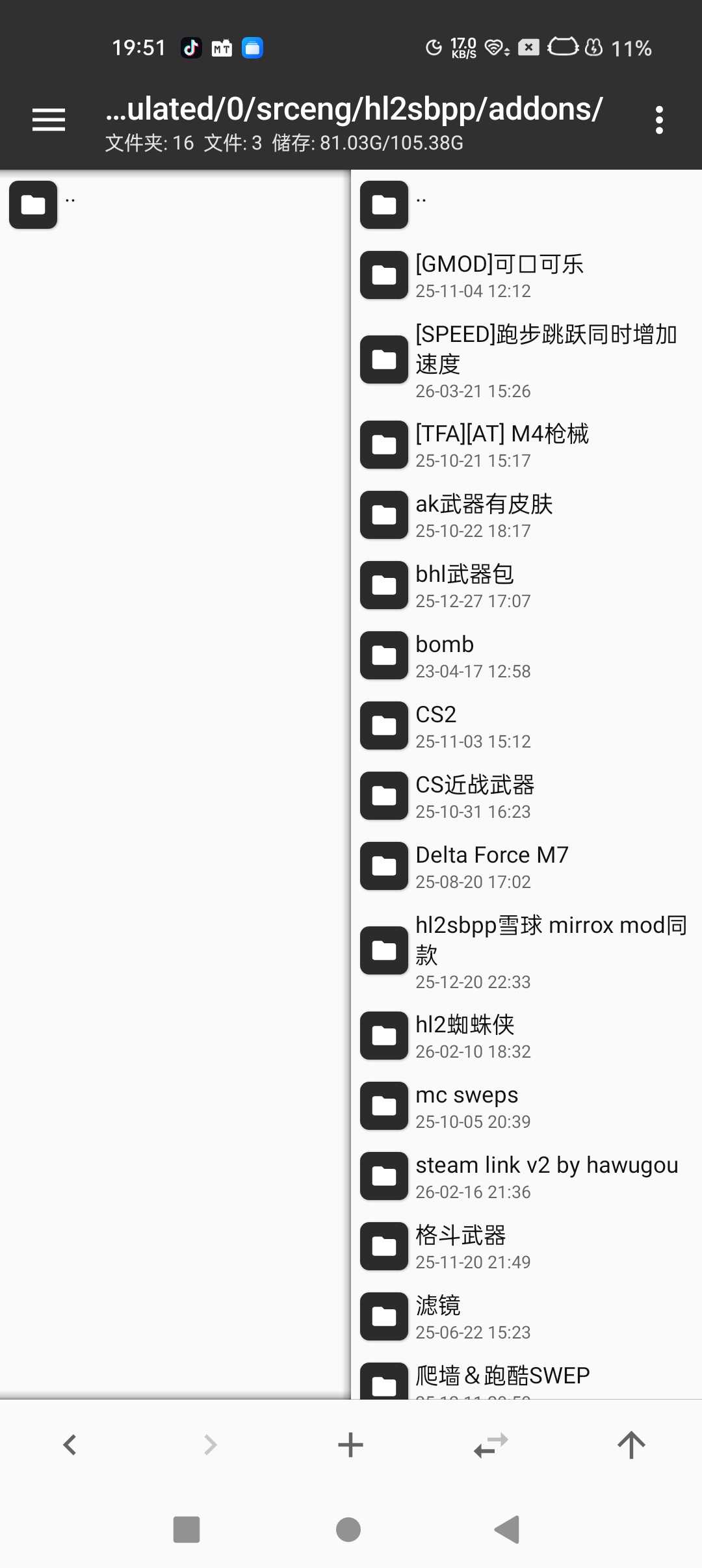Tap the system home button
The width and height of the screenshot is (702, 1568).
348,1530
